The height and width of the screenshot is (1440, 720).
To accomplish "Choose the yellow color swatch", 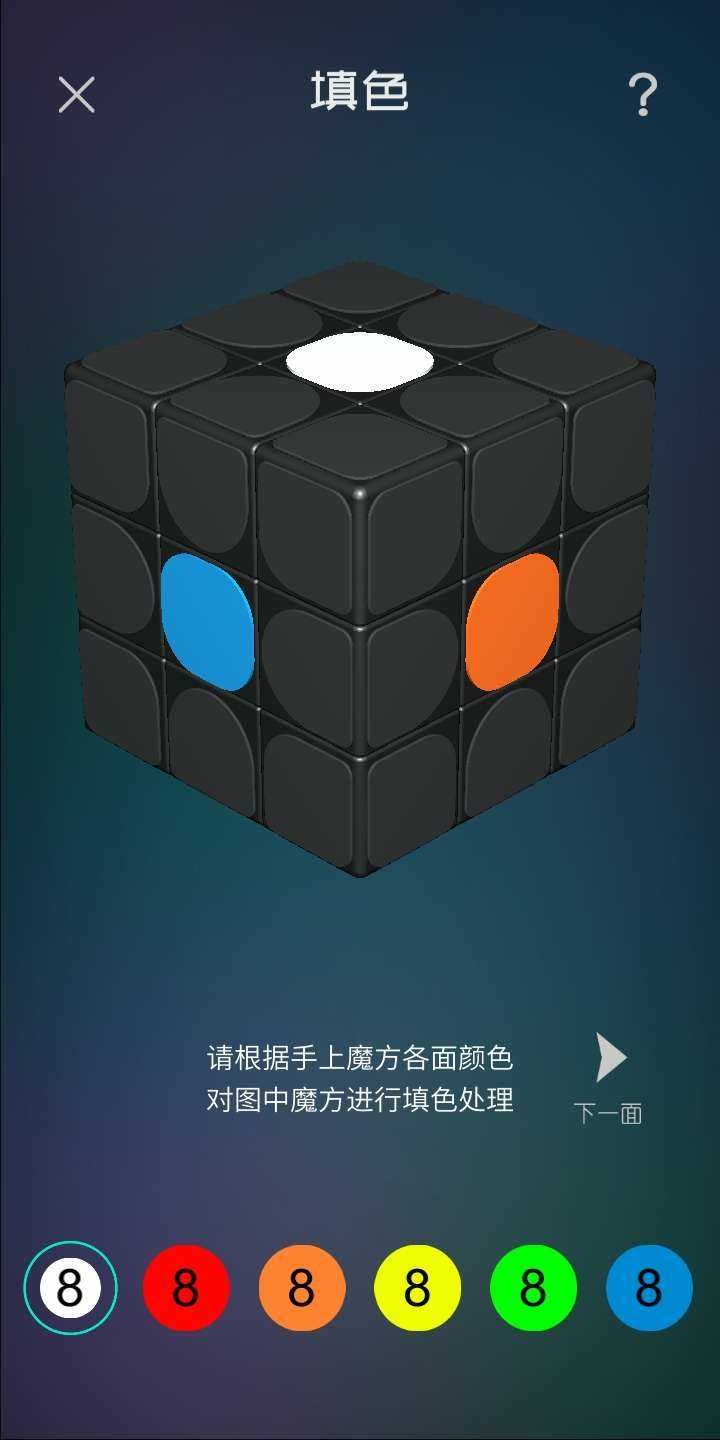I will 417,1288.
